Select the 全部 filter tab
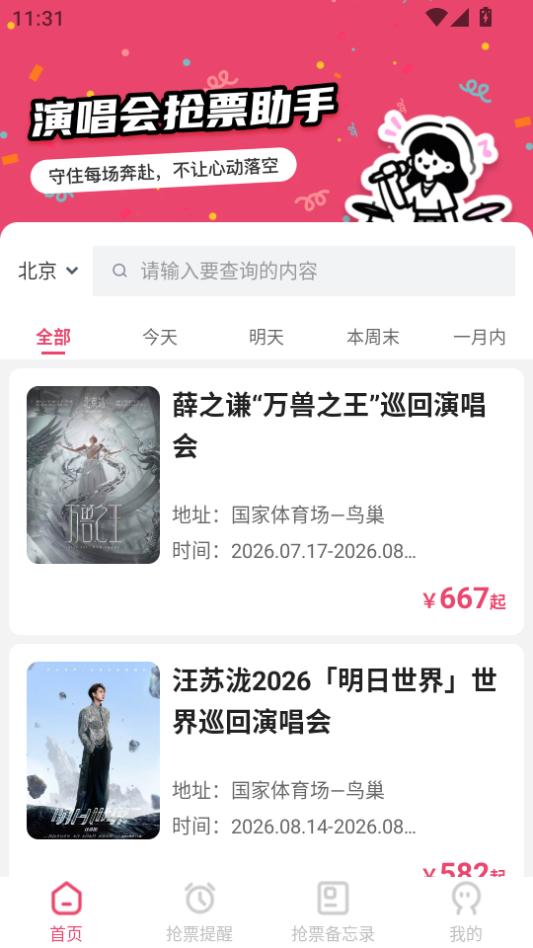Screen dimensions: 533x948 click(53, 337)
